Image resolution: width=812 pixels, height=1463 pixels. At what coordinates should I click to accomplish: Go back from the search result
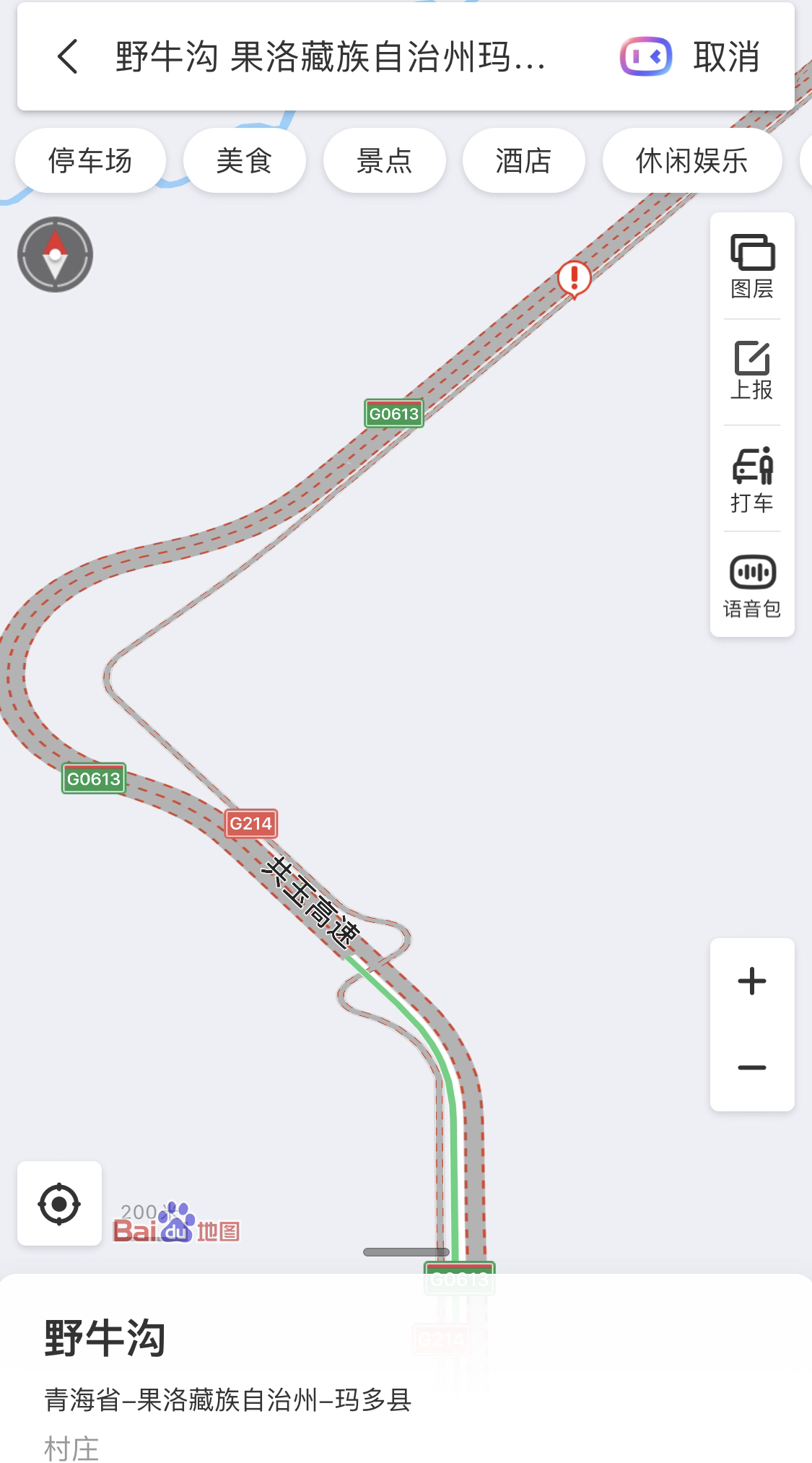pyautogui.click(x=67, y=57)
